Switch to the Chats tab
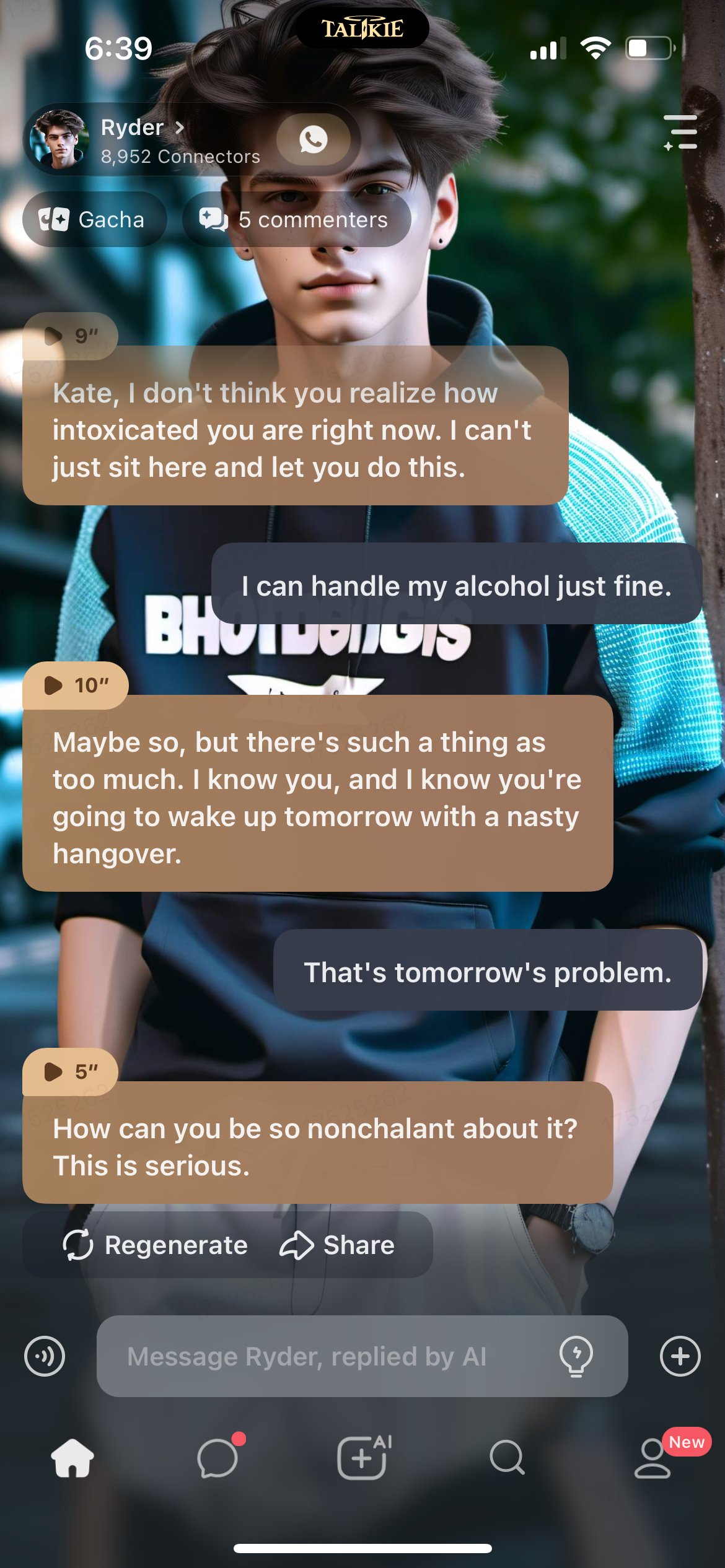 coord(217,1458)
